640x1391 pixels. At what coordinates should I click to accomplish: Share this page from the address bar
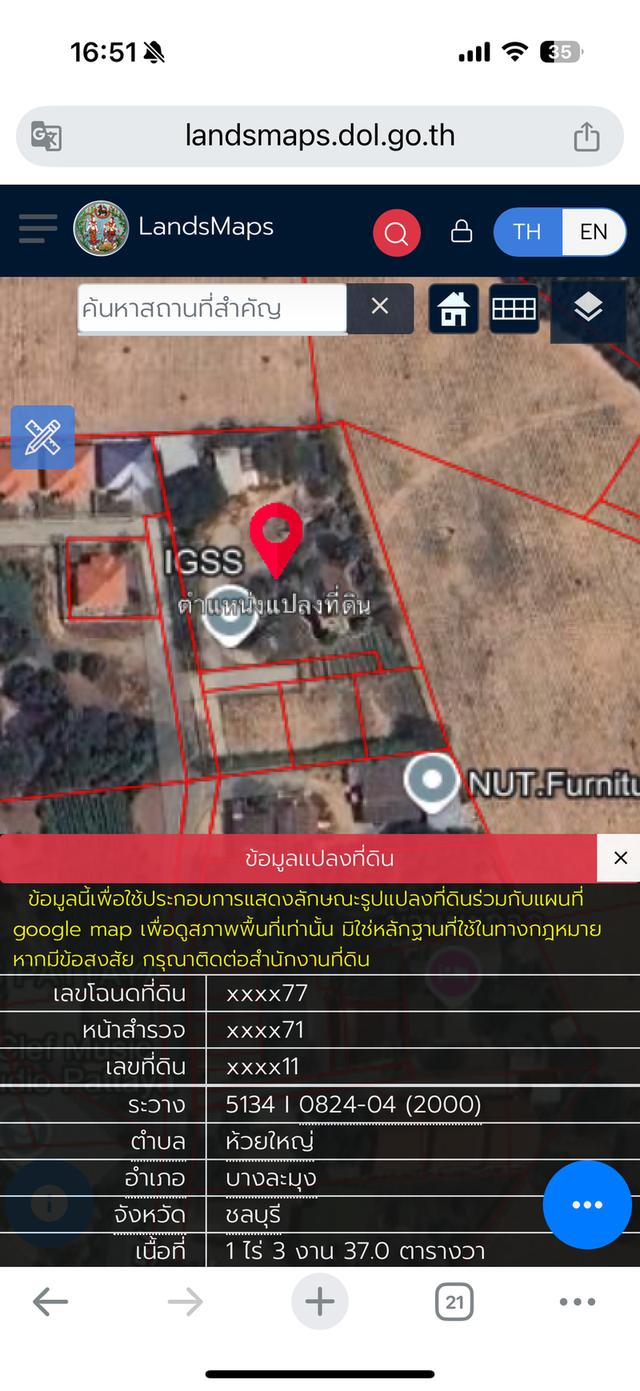586,136
